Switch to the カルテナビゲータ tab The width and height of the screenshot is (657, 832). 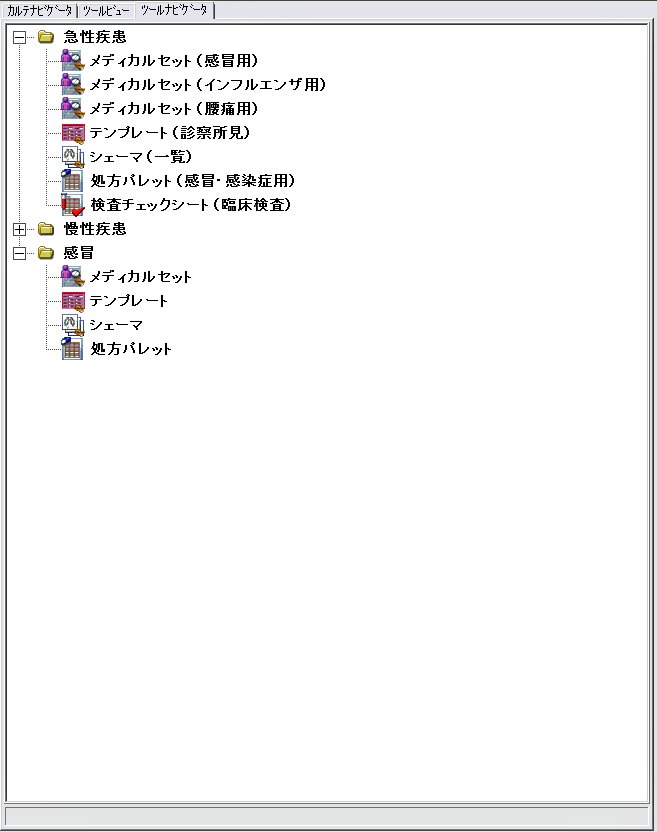point(40,11)
